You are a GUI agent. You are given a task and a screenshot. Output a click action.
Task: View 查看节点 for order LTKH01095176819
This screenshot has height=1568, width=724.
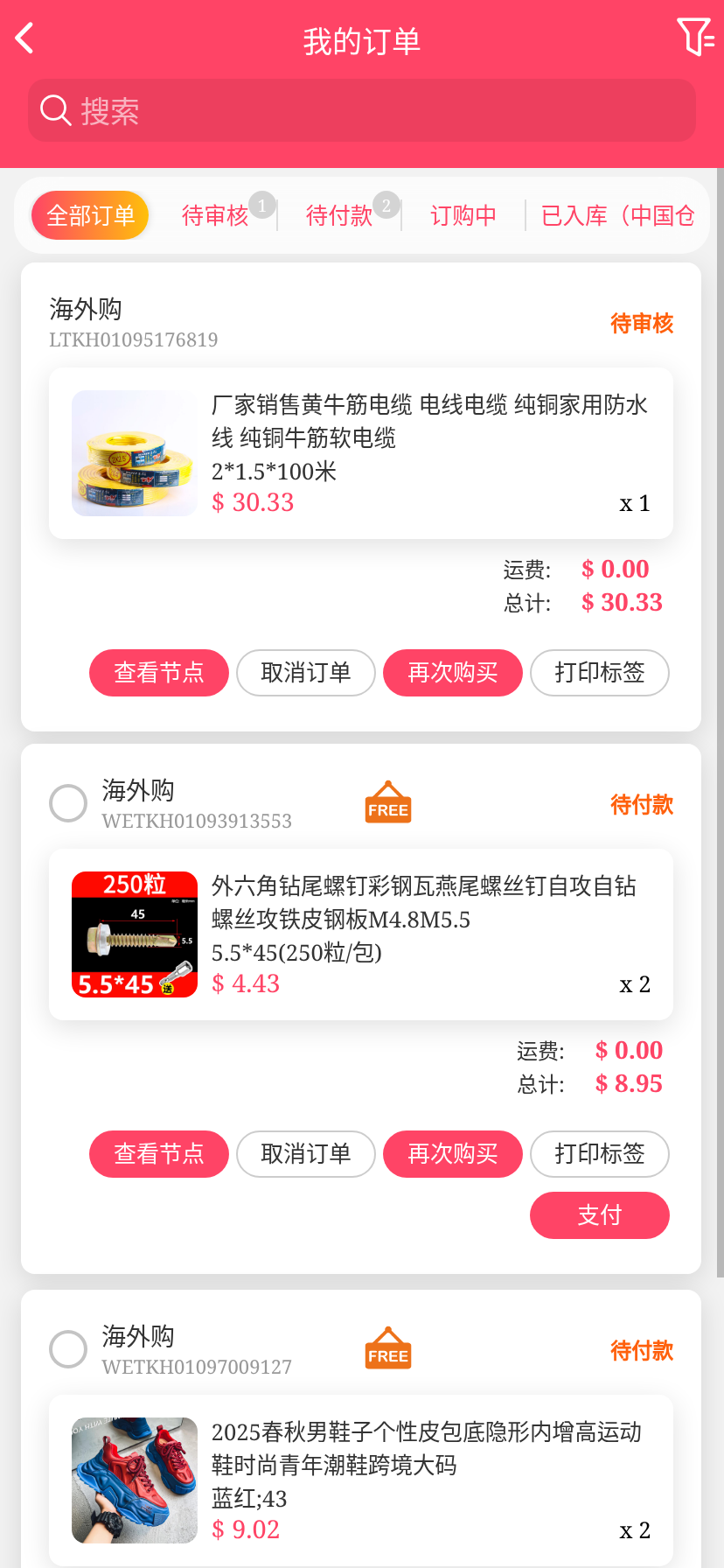pos(158,673)
